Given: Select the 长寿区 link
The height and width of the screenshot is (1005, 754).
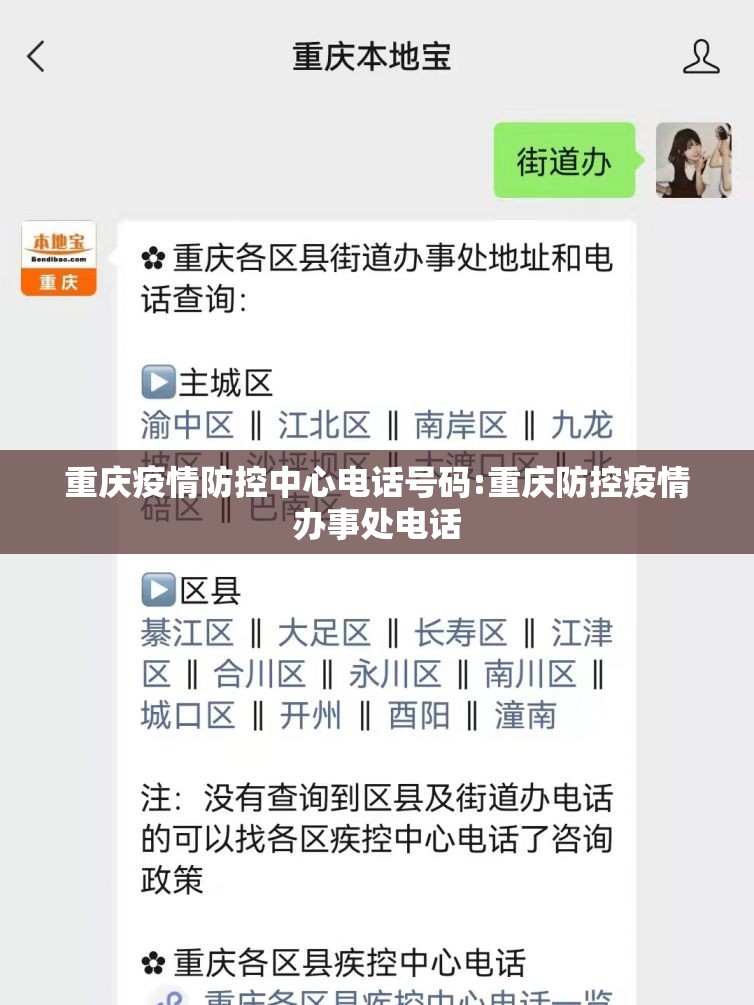Looking at the screenshot, I should pyautogui.click(x=461, y=633).
